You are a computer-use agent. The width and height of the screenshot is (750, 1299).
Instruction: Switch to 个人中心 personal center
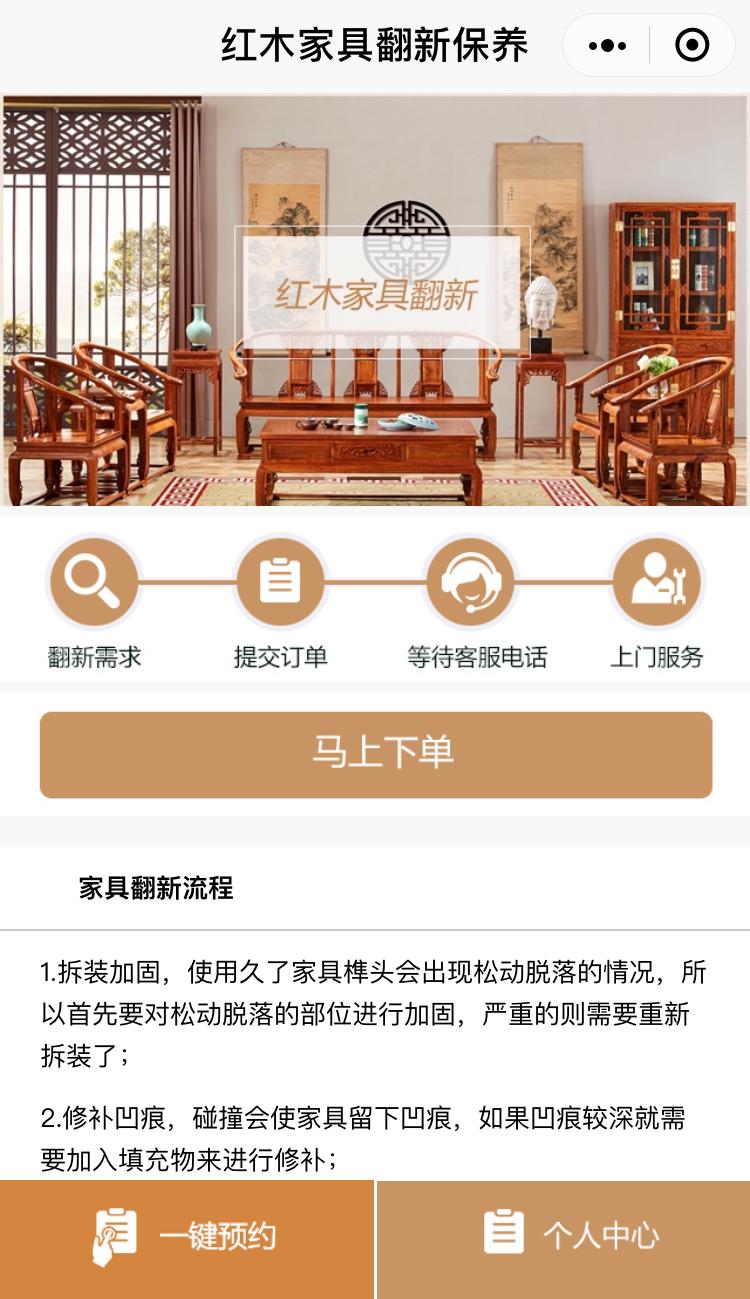click(x=564, y=1238)
